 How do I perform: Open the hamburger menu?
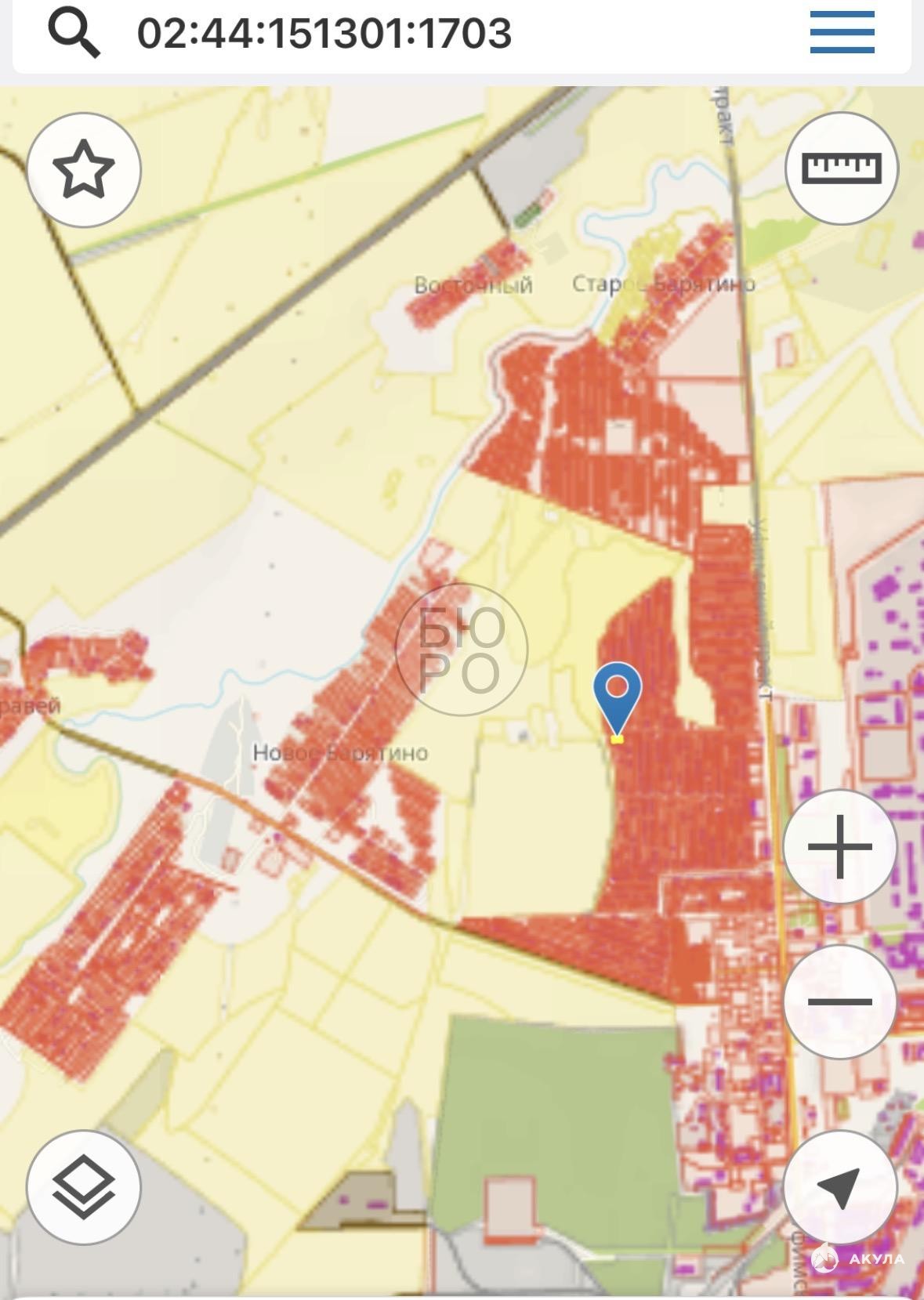[842, 32]
